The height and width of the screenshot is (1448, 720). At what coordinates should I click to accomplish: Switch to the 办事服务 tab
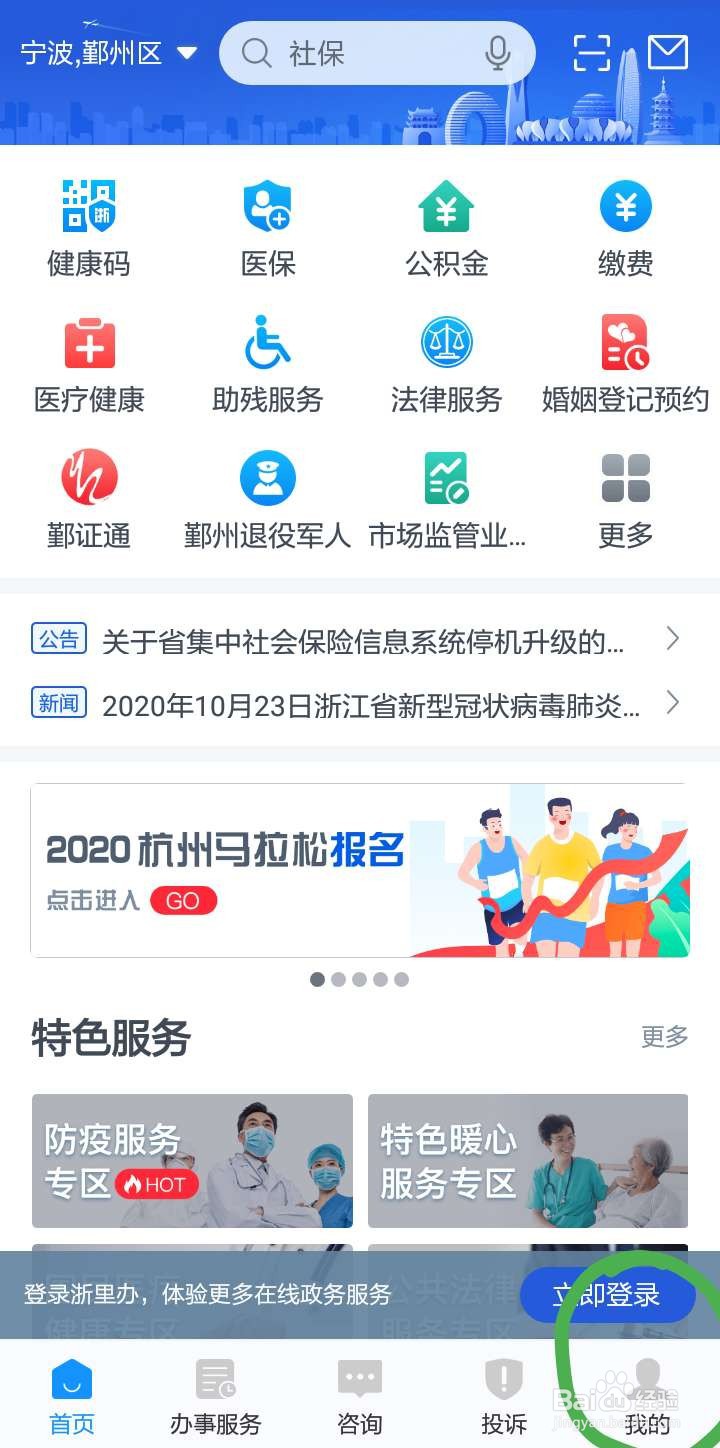[x=213, y=1393]
